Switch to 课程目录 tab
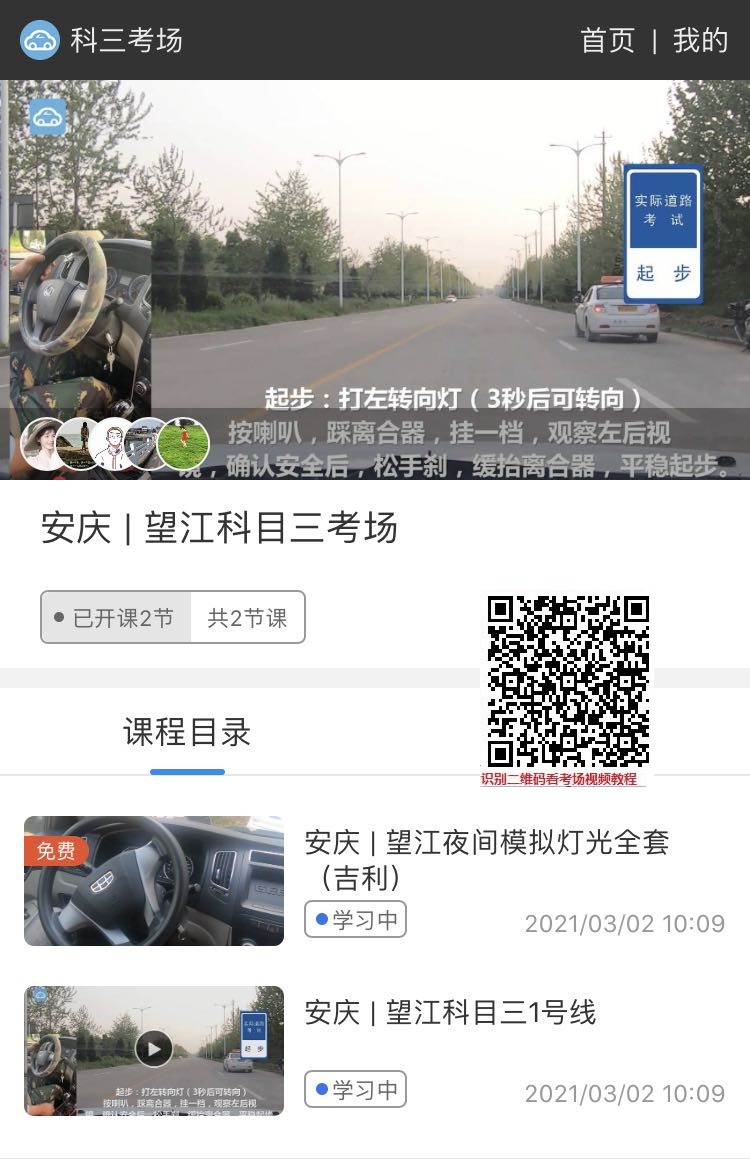This screenshot has height=1159, width=750. [187, 733]
